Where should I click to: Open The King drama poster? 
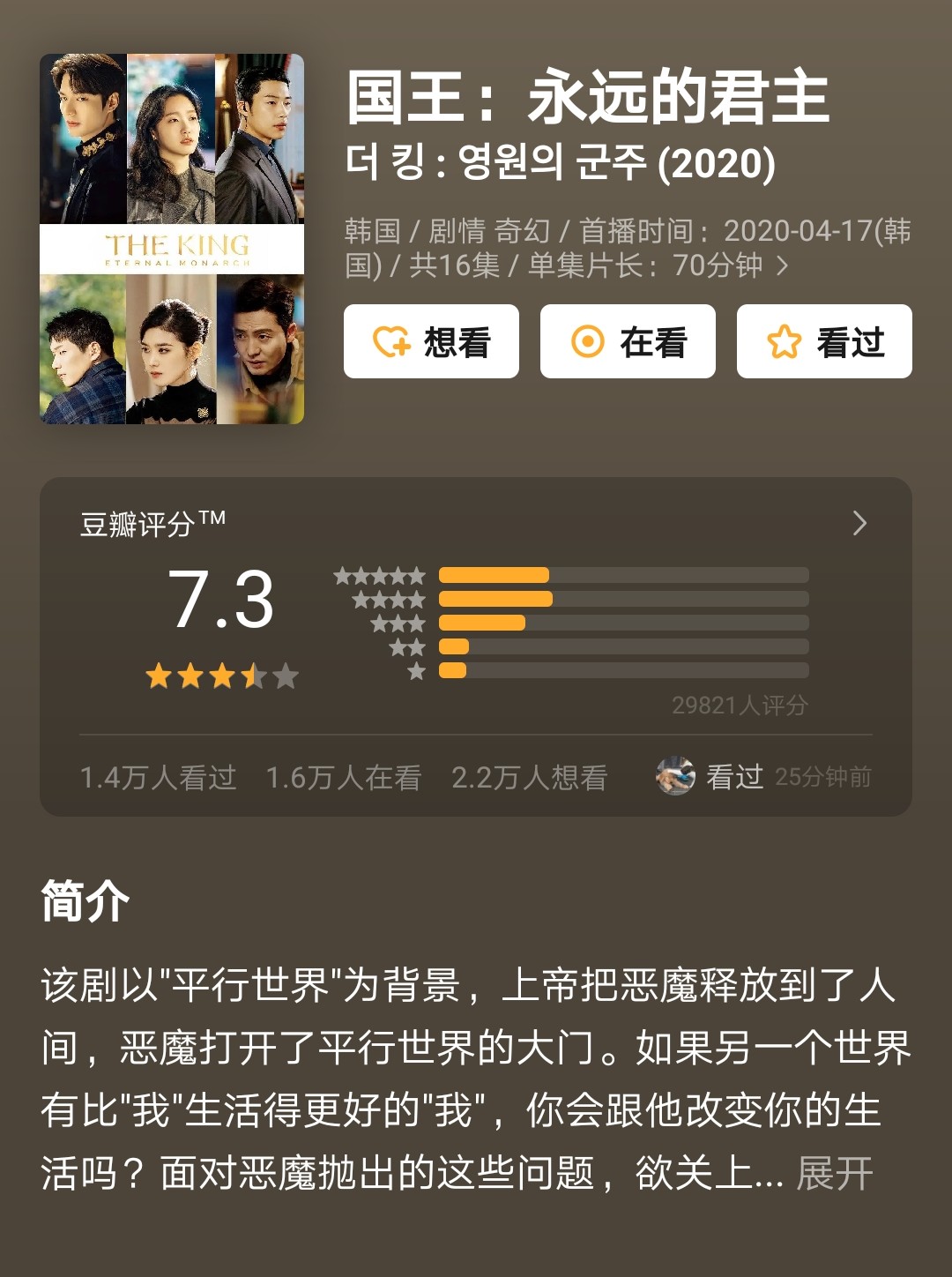tap(172, 239)
